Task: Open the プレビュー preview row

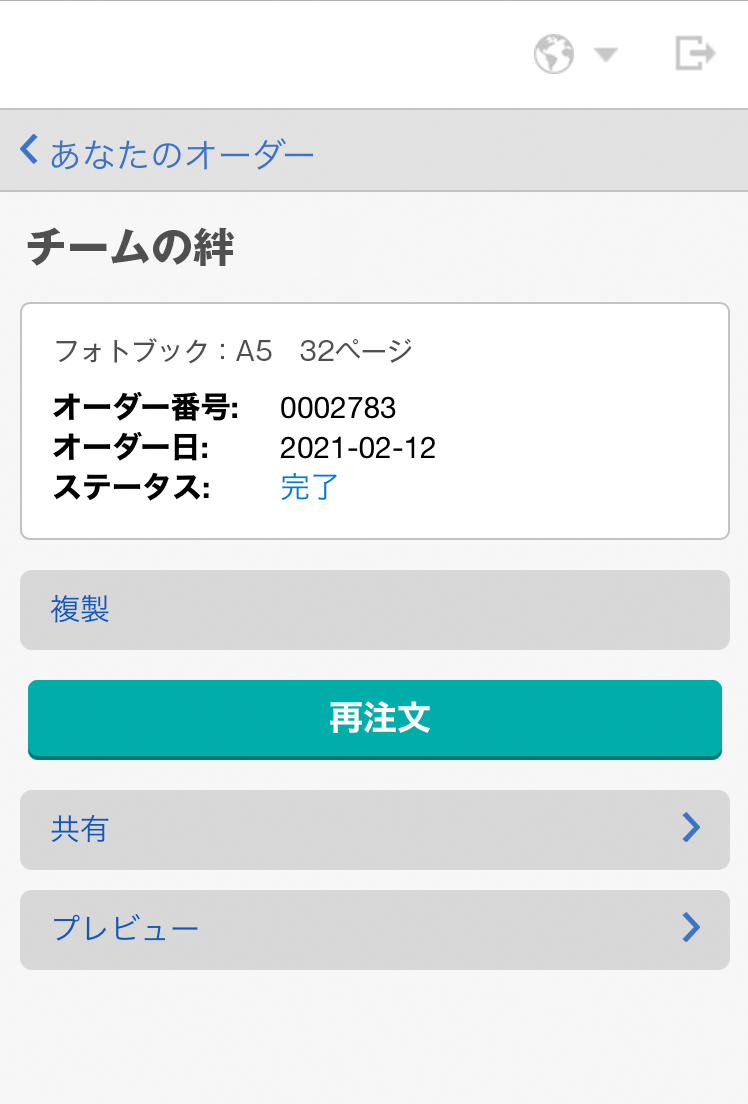Action: point(374,929)
